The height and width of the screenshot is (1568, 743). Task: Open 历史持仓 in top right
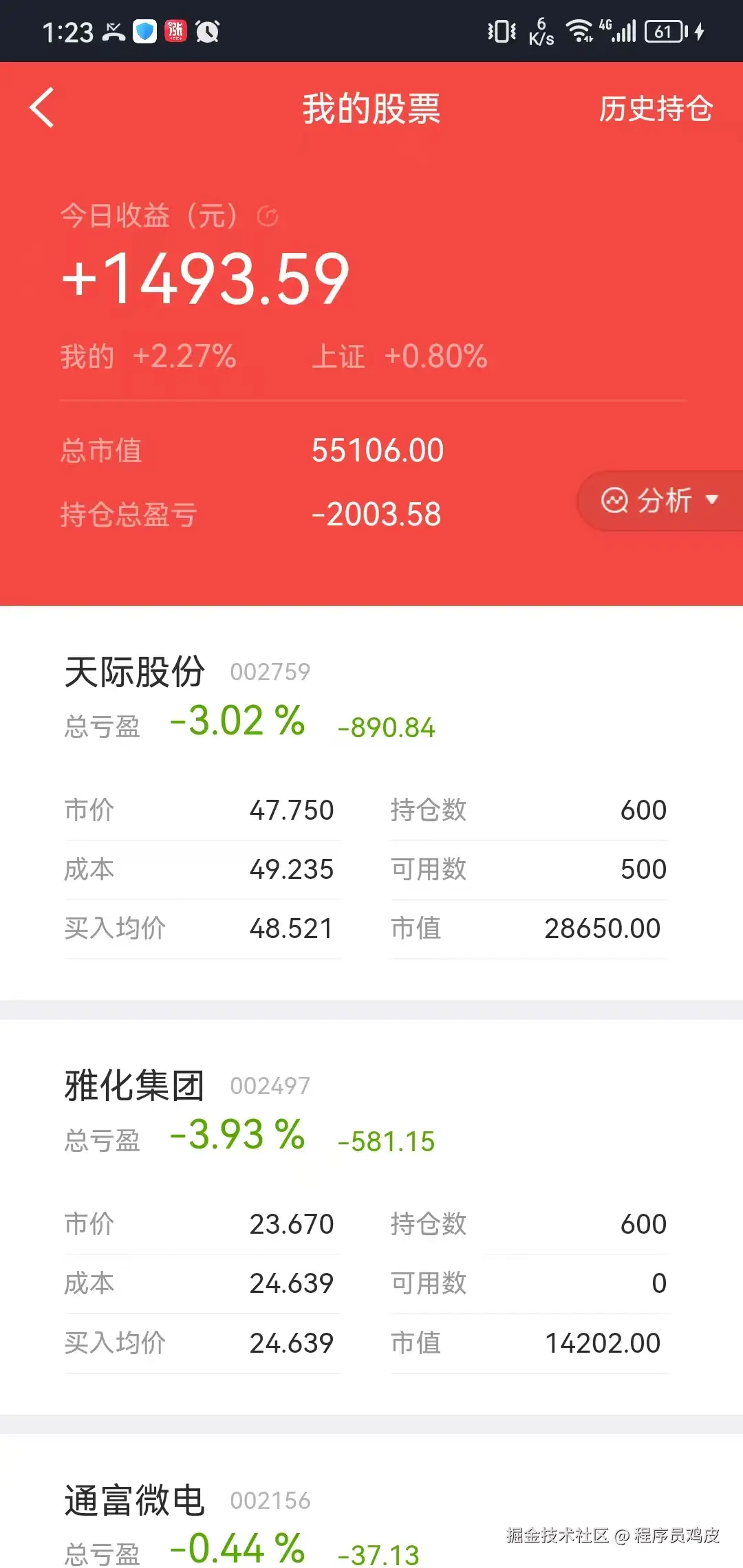(654, 109)
